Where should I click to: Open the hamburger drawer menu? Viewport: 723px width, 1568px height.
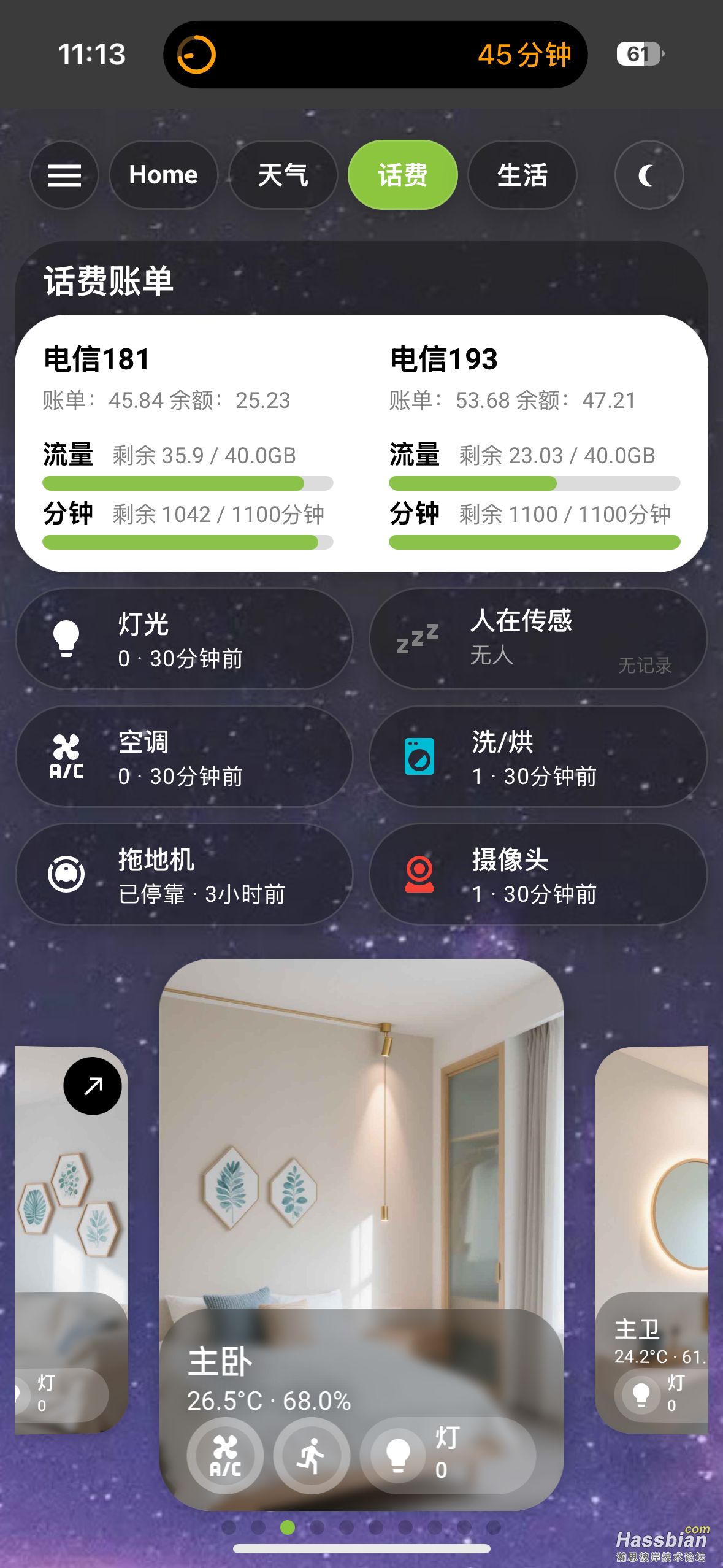pyautogui.click(x=64, y=175)
